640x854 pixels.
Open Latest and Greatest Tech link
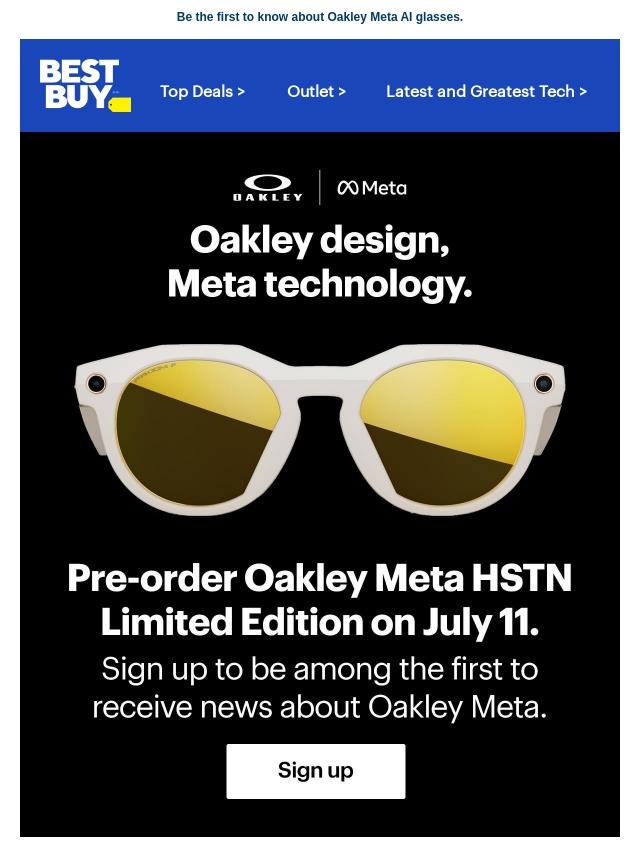[x=486, y=91]
